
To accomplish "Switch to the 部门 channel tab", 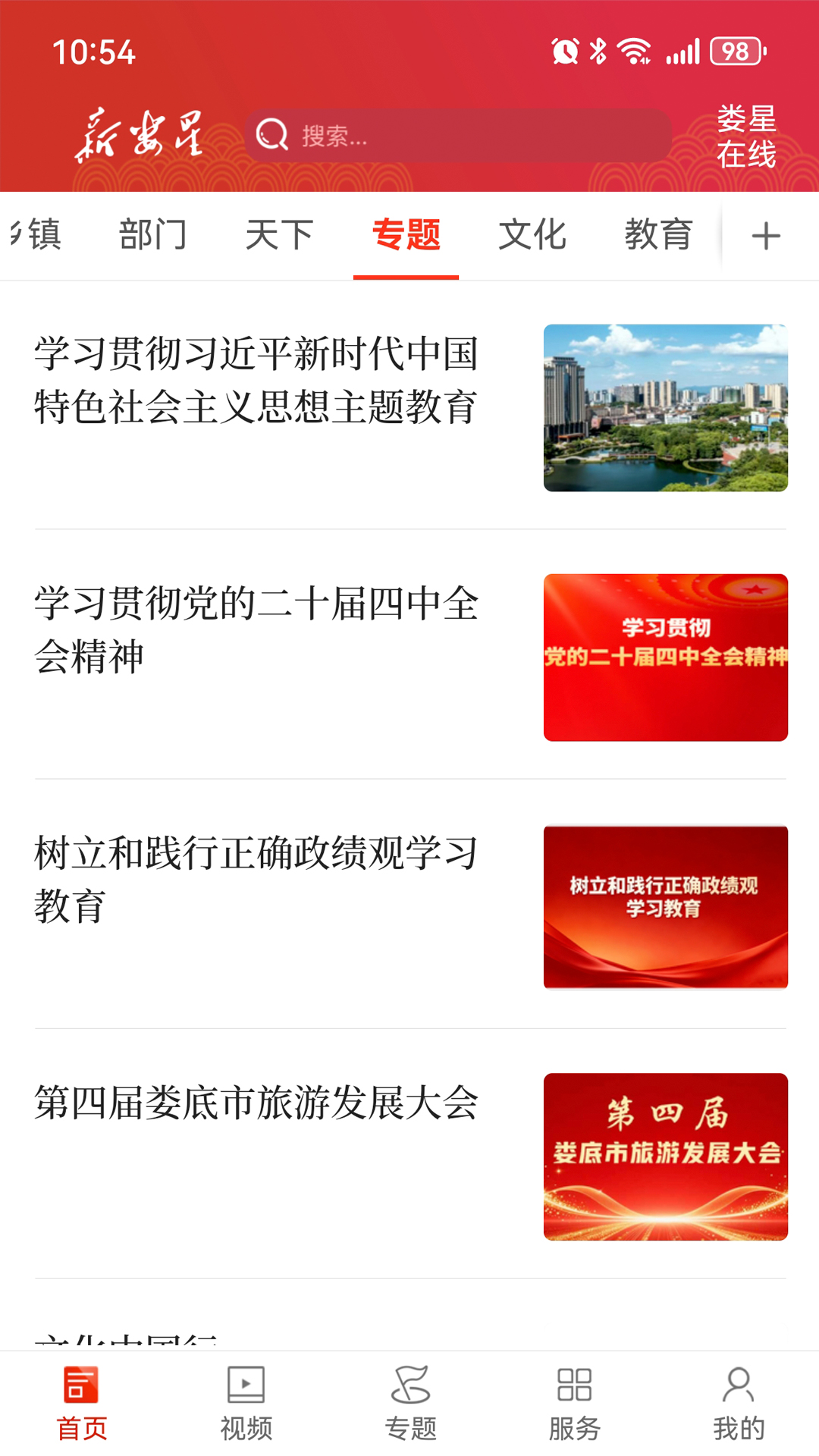I will pyautogui.click(x=154, y=236).
